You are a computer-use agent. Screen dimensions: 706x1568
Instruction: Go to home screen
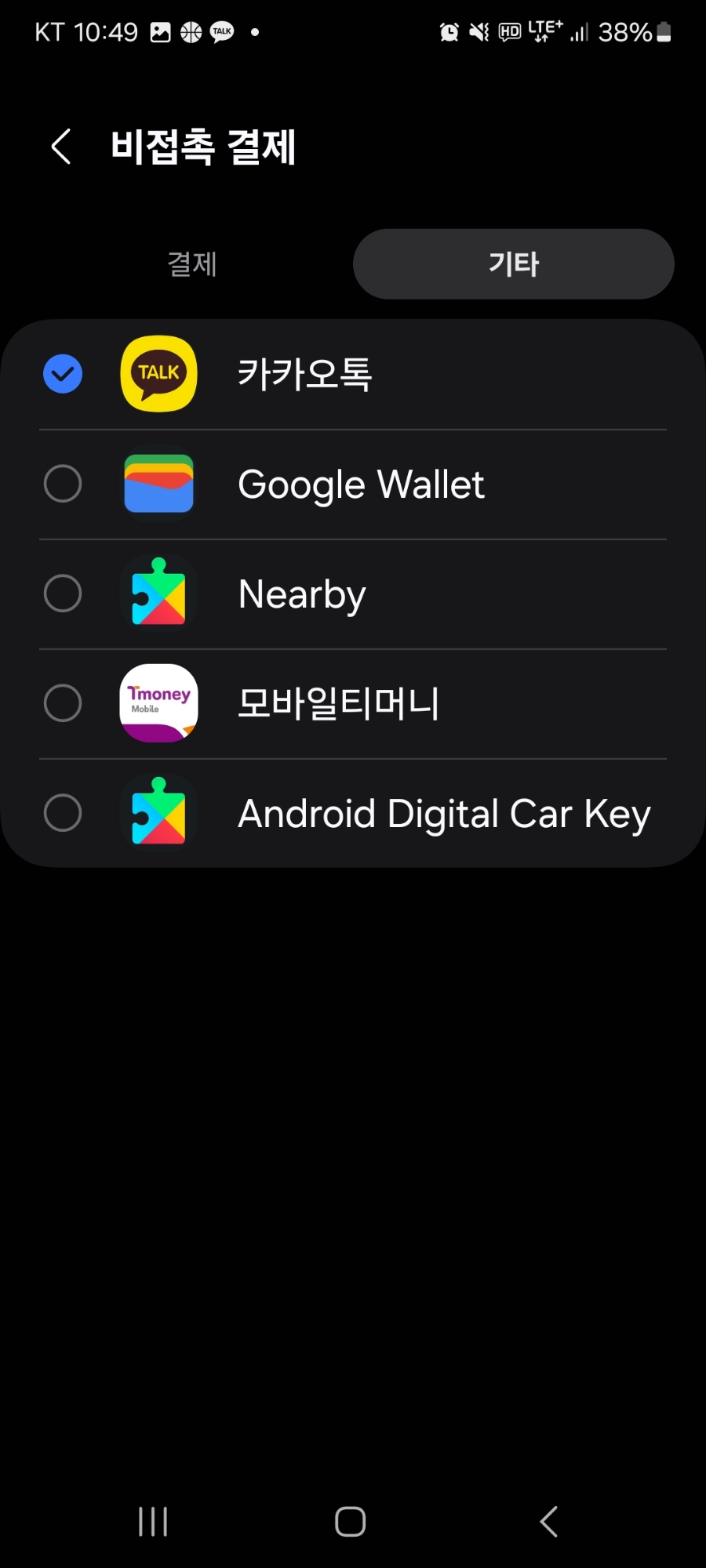click(351, 1522)
